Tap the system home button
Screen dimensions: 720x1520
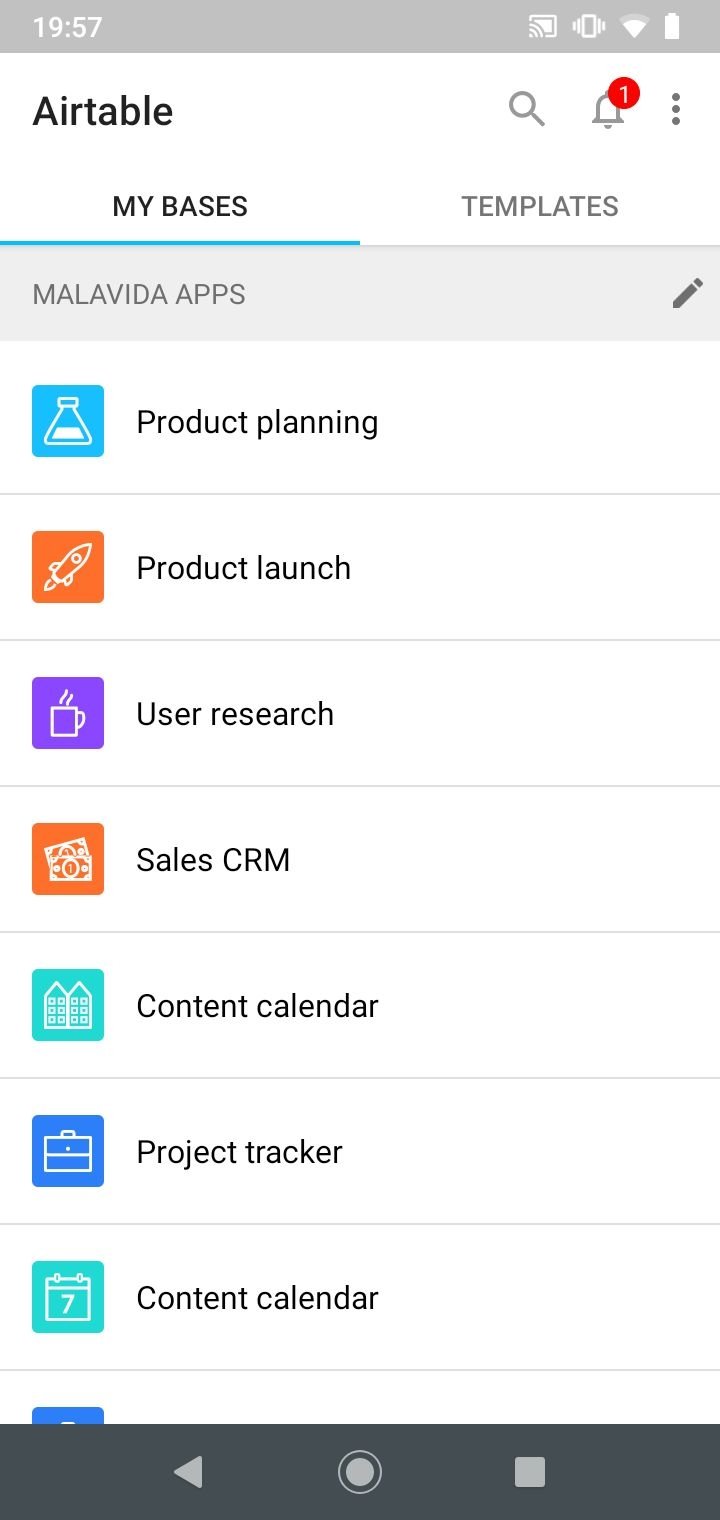point(360,1472)
